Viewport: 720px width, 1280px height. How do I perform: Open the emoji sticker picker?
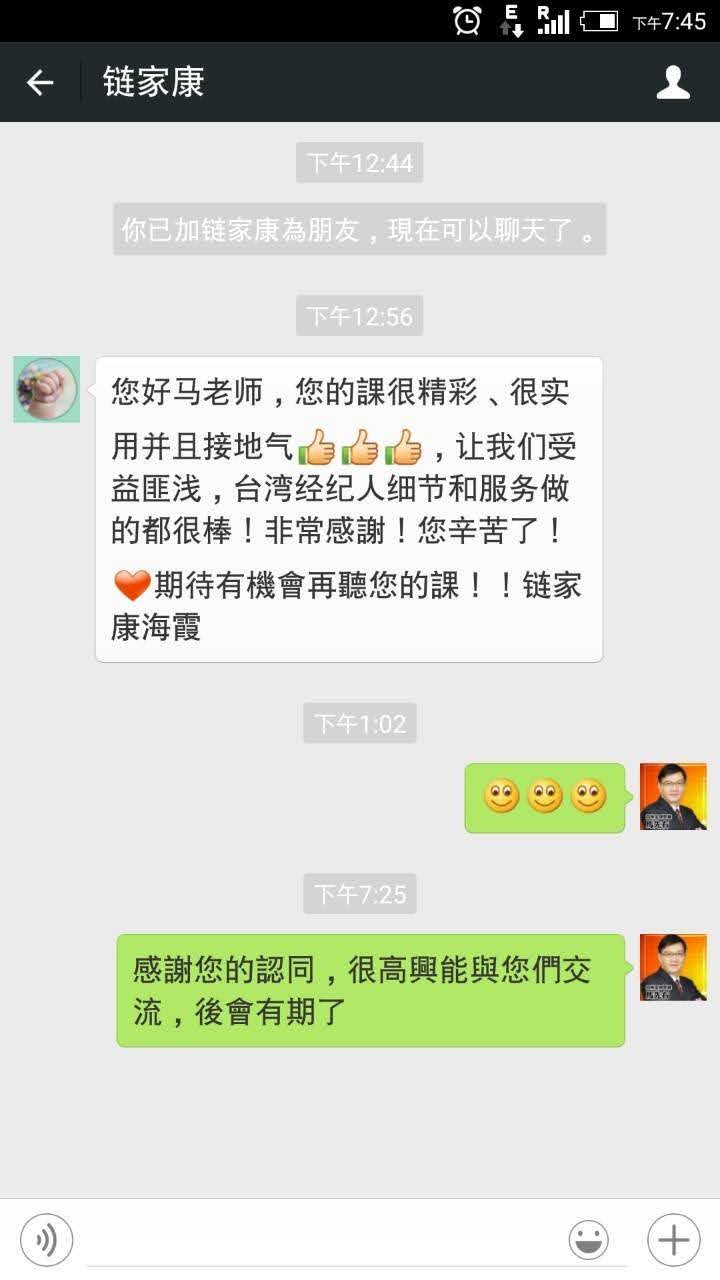(589, 1240)
